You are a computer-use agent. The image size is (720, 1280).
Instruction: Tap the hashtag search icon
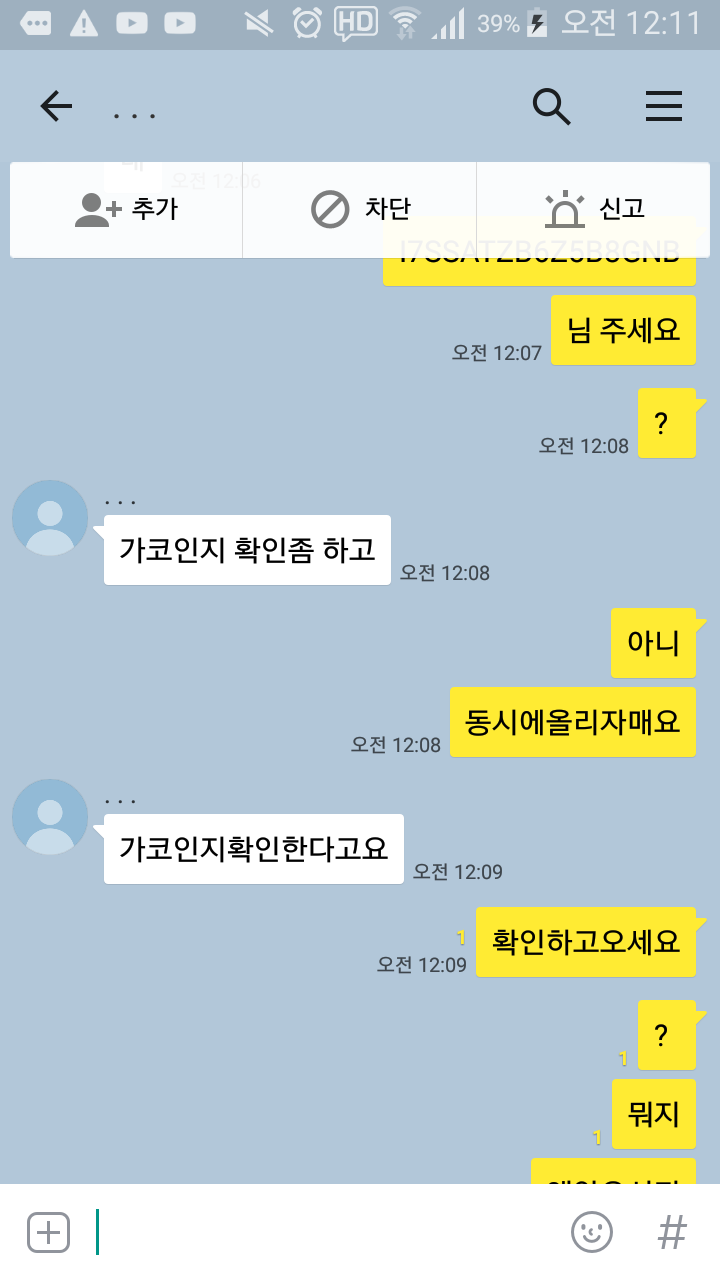pyautogui.click(x=672, y=1232)
